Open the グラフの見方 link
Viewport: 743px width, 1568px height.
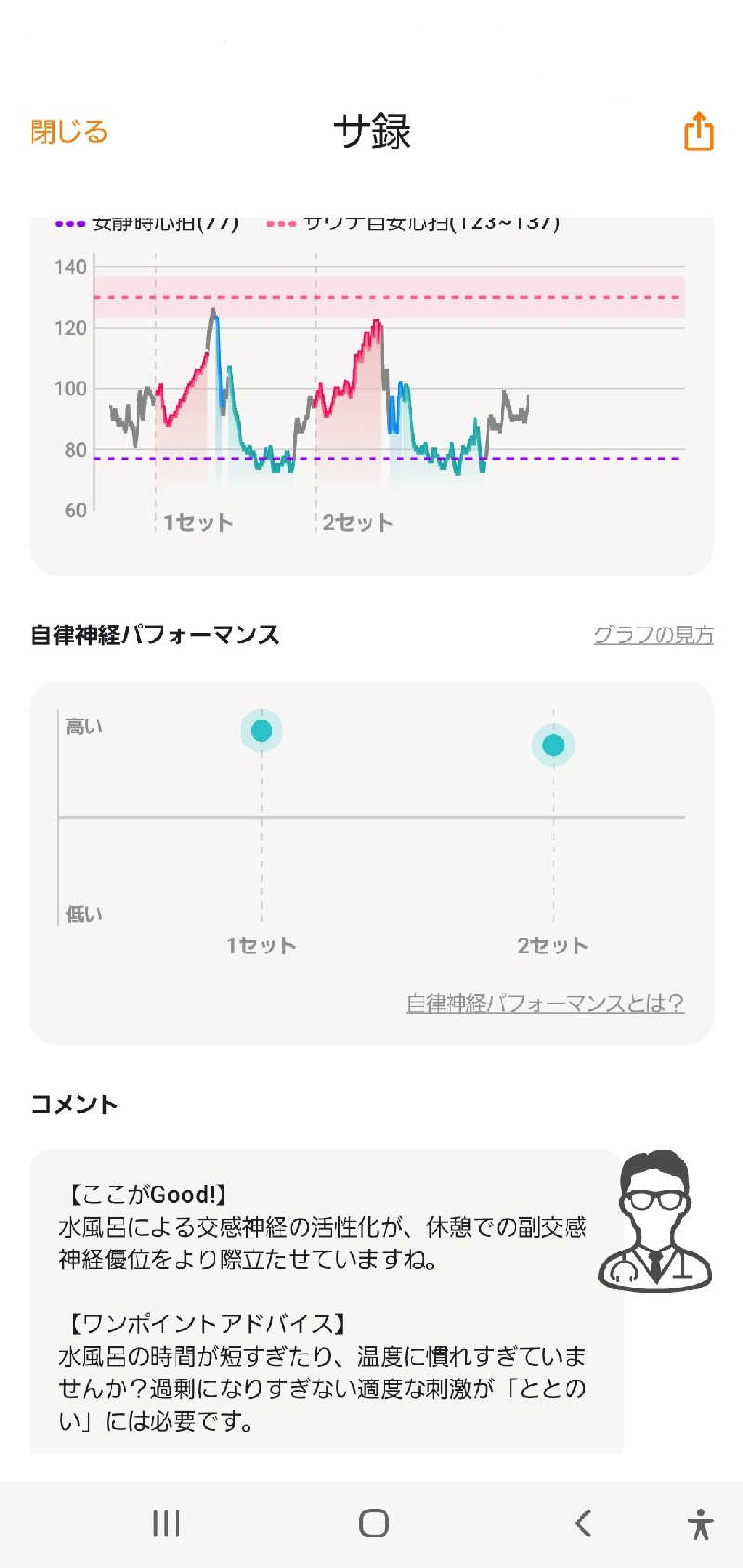tap(654, 635)
